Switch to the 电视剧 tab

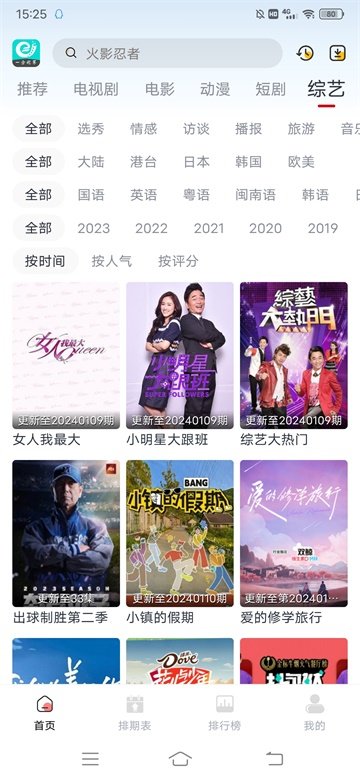click(96, 90)
